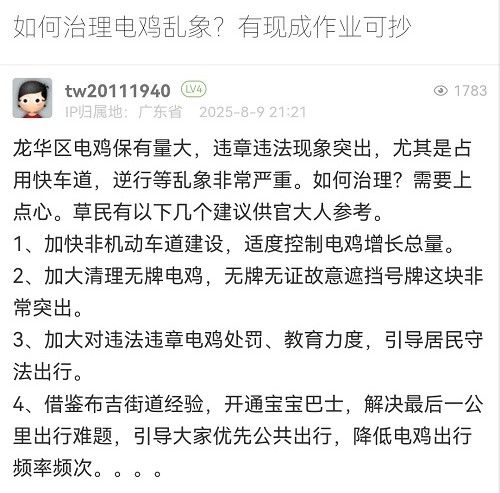Open tw20111940's profile avatar
This screenshot has width=500, height=493.
pyautogui.click(x=32, y=98)
